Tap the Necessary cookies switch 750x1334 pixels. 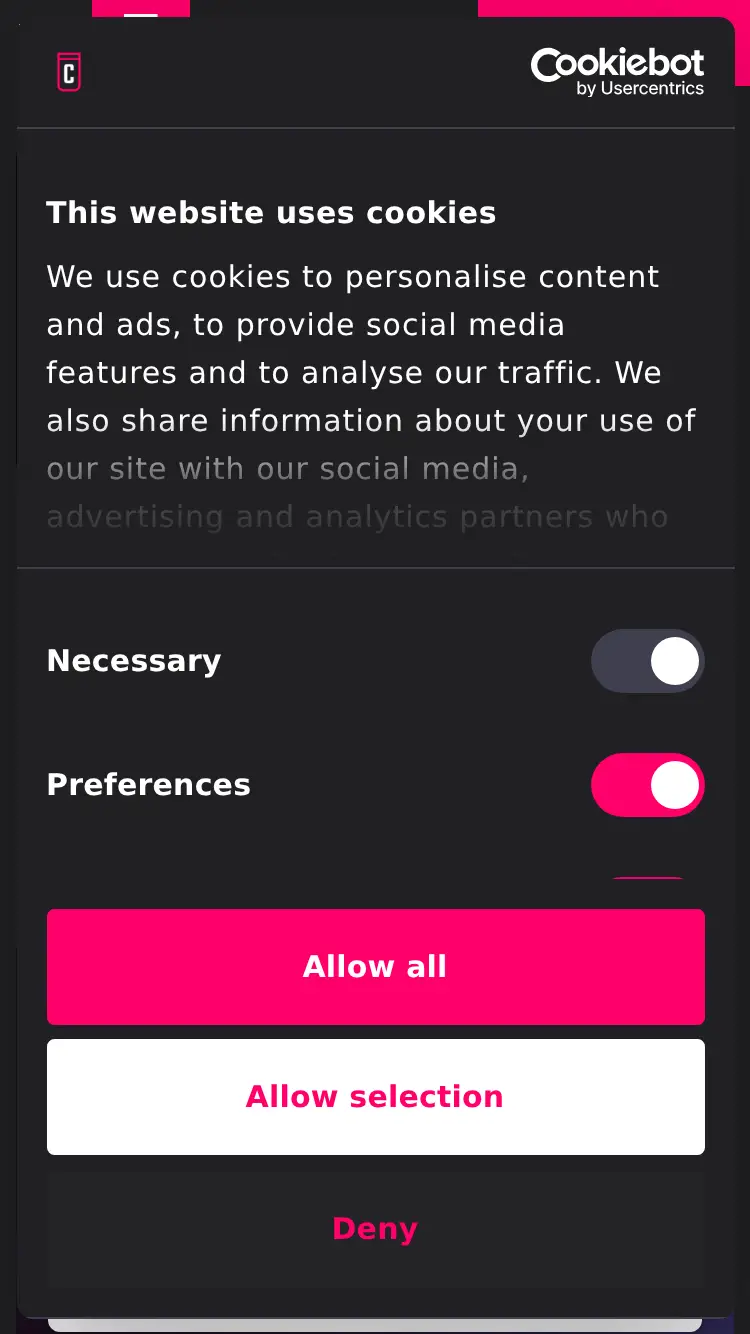point(647,661)
